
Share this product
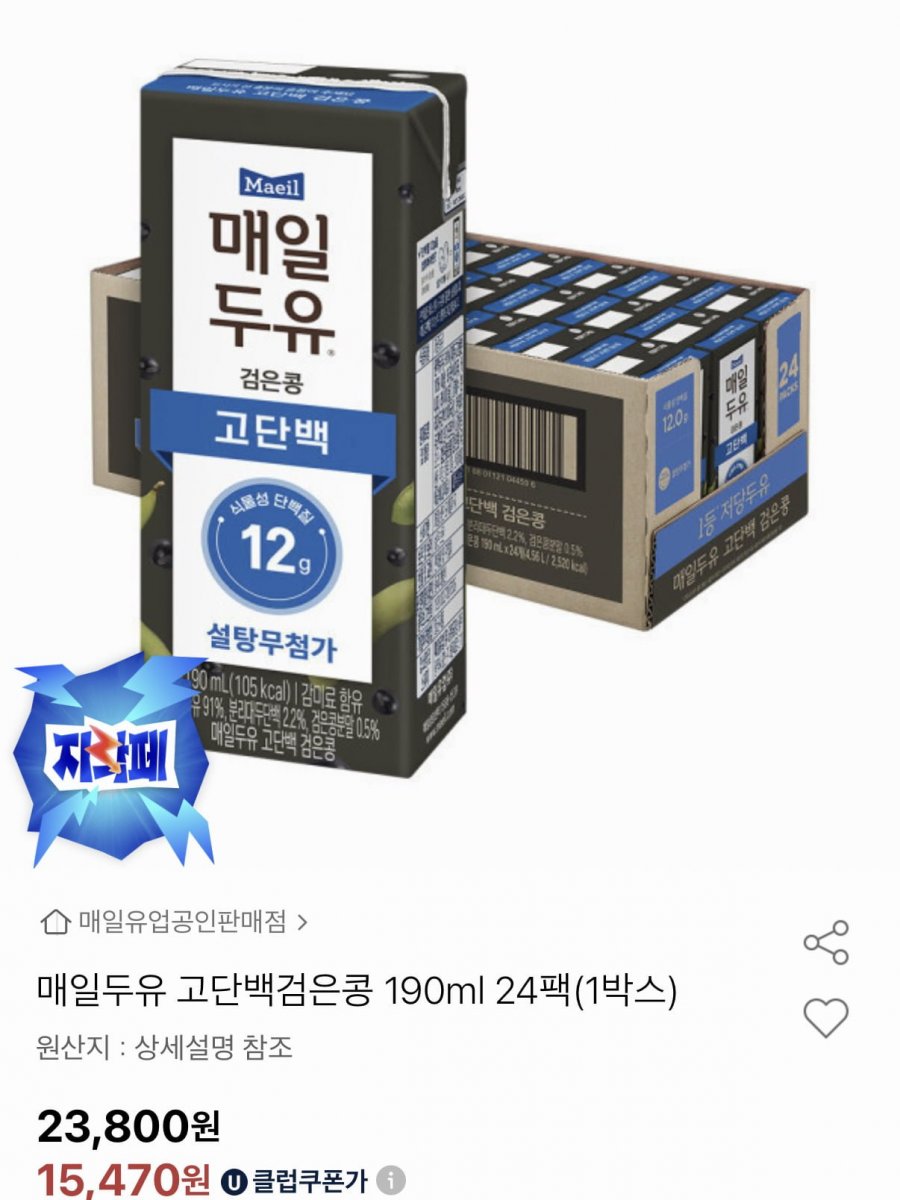click(x=826, y=942)
